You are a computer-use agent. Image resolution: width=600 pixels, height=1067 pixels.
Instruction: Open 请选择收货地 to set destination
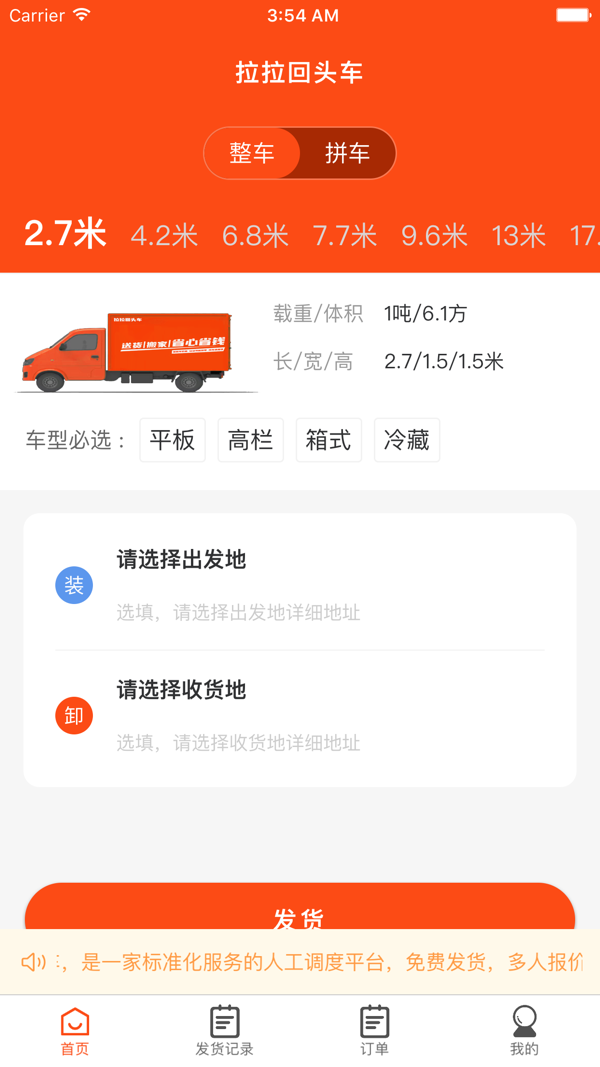point(300,715)
